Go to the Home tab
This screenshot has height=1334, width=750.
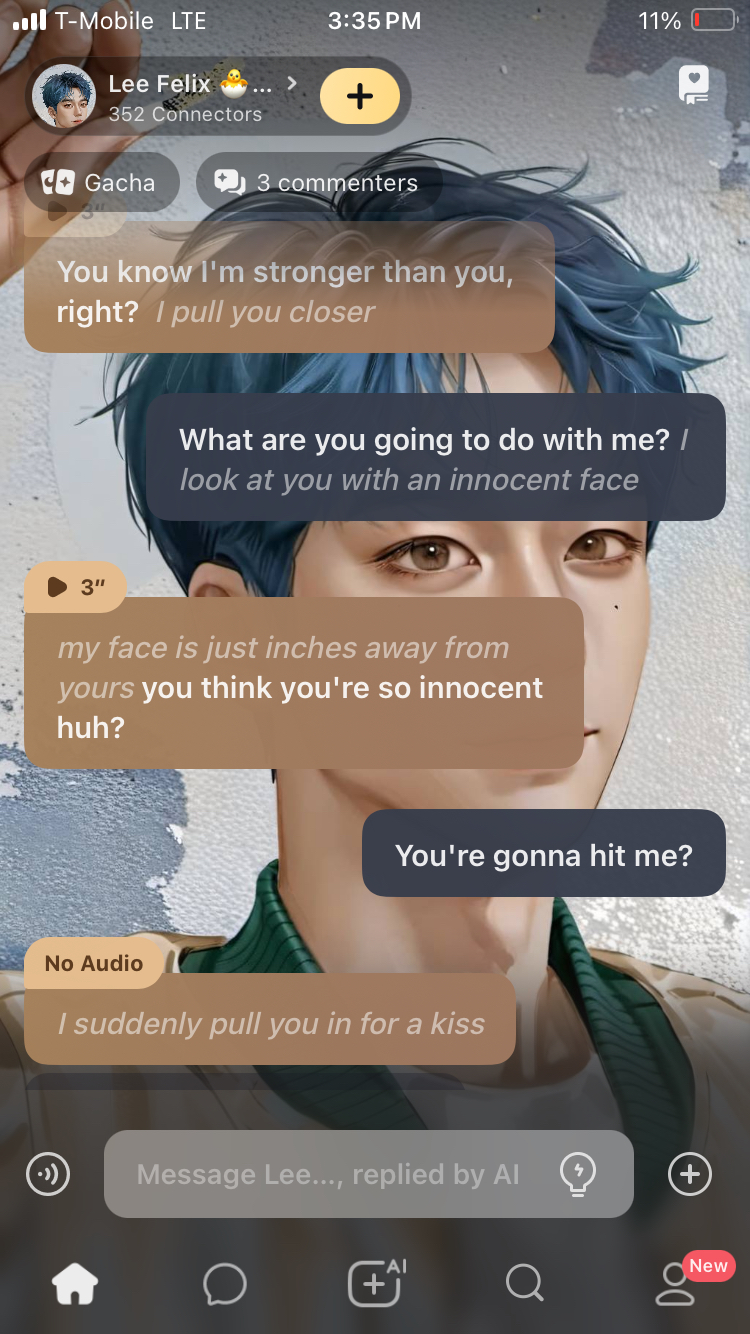pos(76,1283)
